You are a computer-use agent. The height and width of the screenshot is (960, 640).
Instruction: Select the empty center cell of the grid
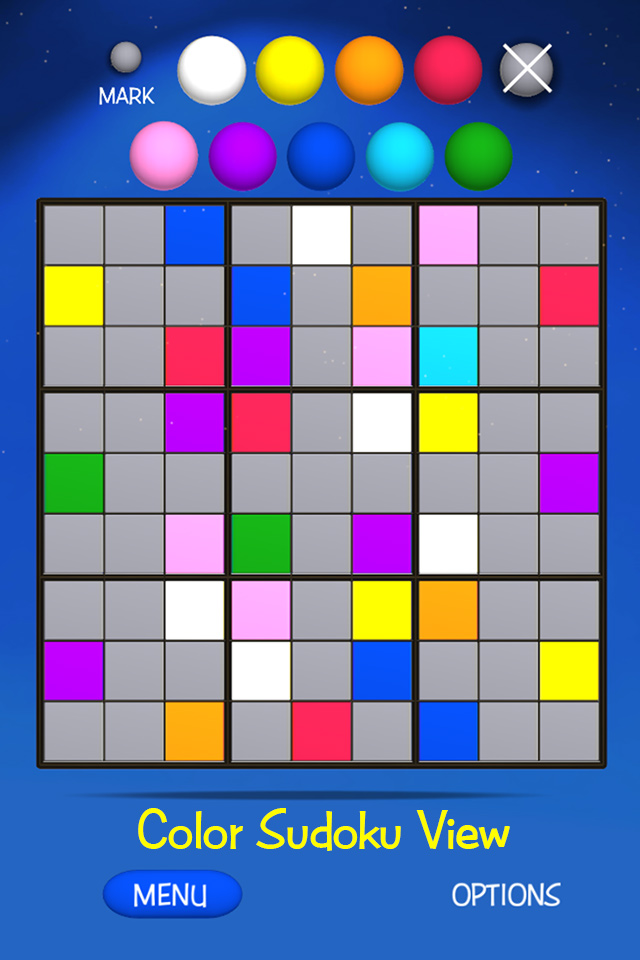click(x=321, y=483)
